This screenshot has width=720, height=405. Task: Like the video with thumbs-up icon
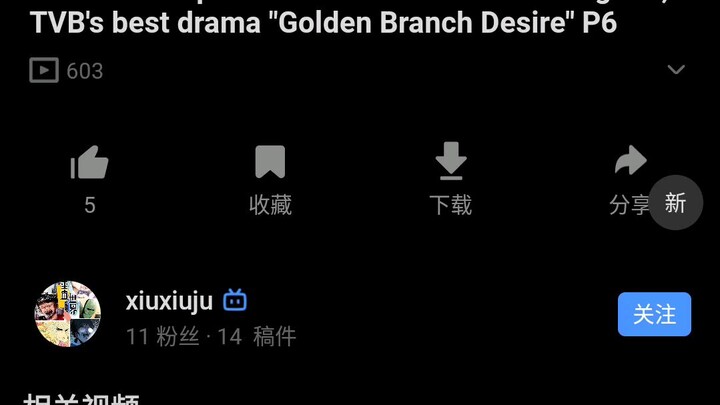90,163
